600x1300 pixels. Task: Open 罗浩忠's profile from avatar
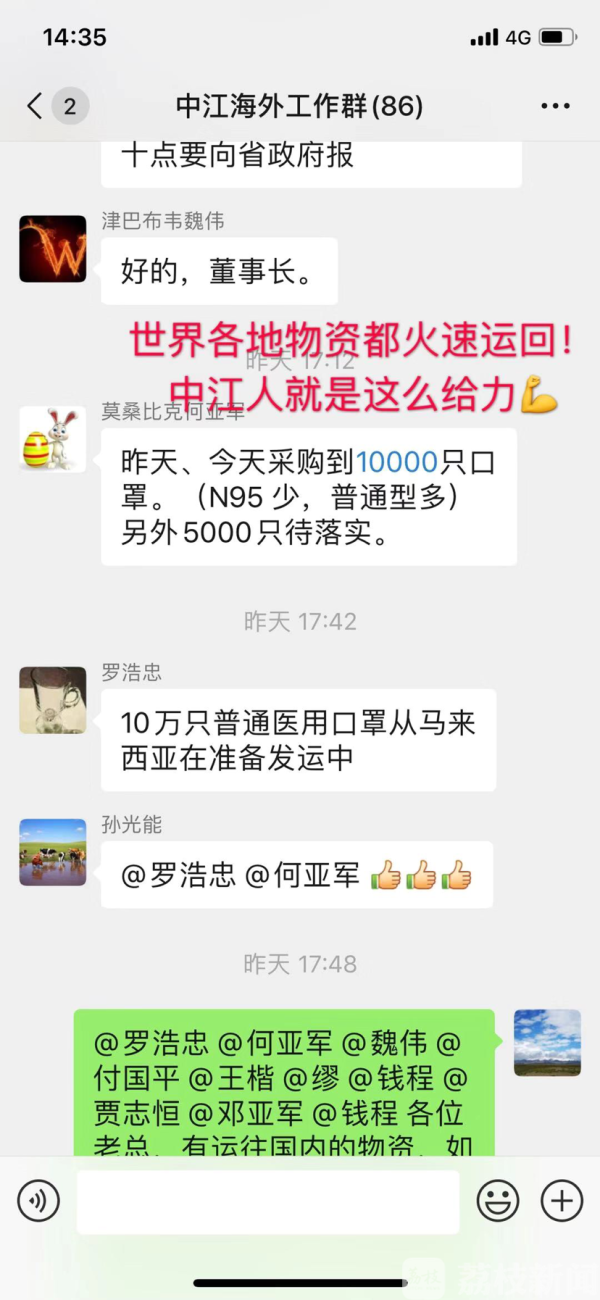[x=53, y=700]
